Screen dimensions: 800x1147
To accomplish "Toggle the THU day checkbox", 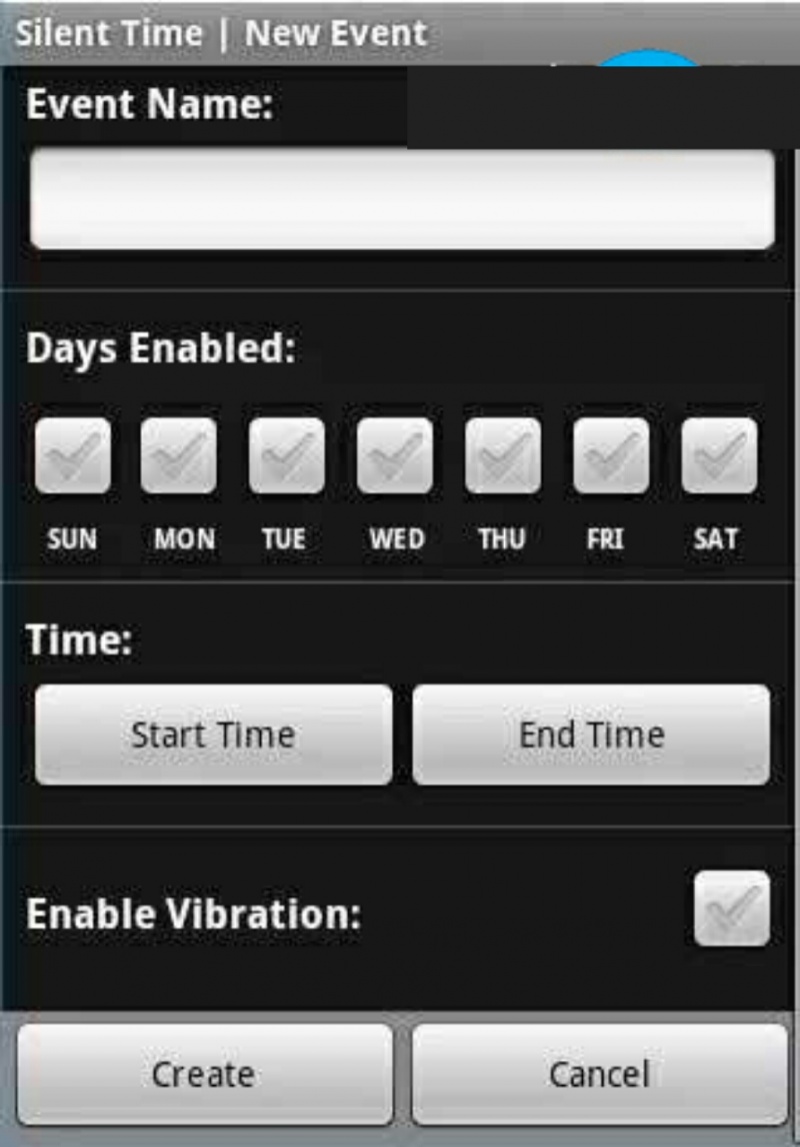I will coord(503,456).
